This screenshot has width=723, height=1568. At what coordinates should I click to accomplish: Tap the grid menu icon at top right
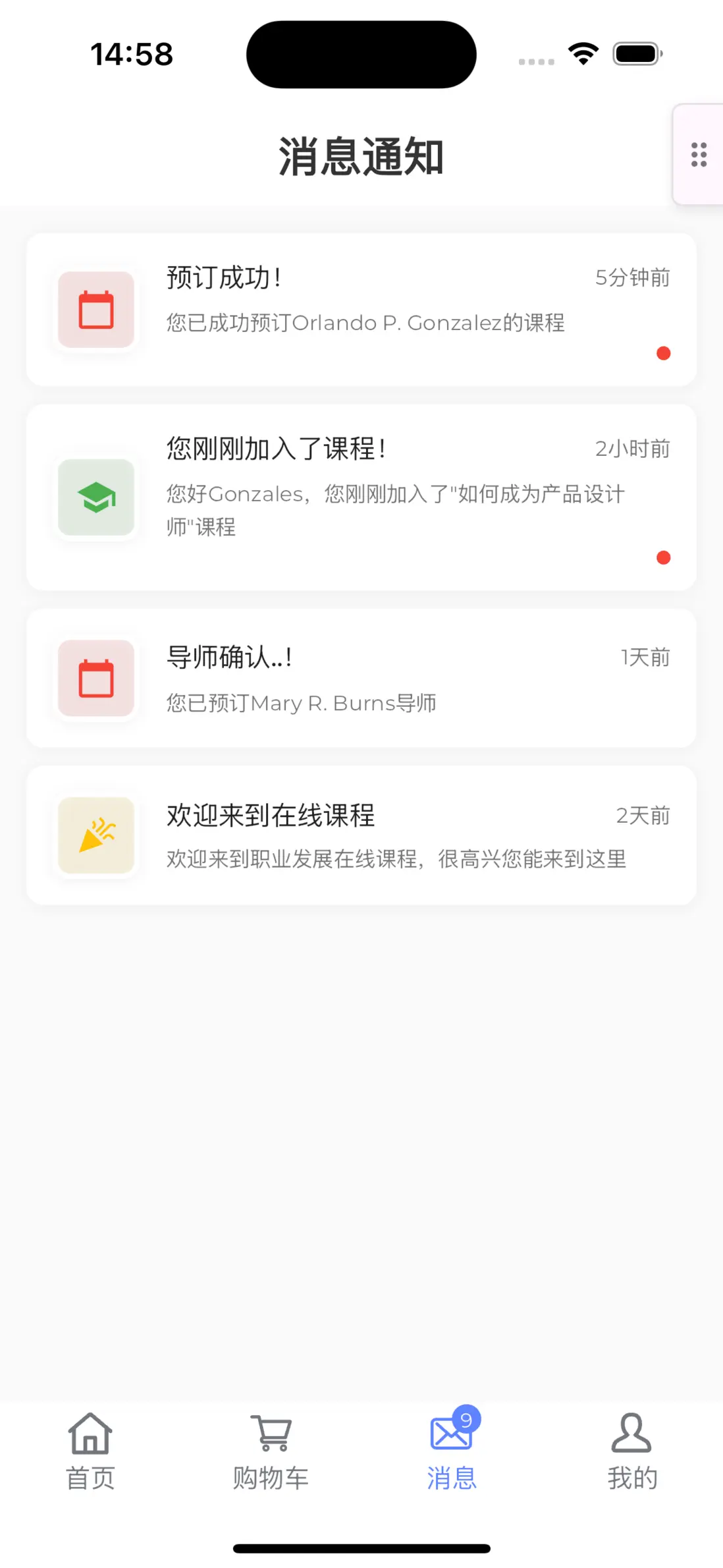[698, 155]
